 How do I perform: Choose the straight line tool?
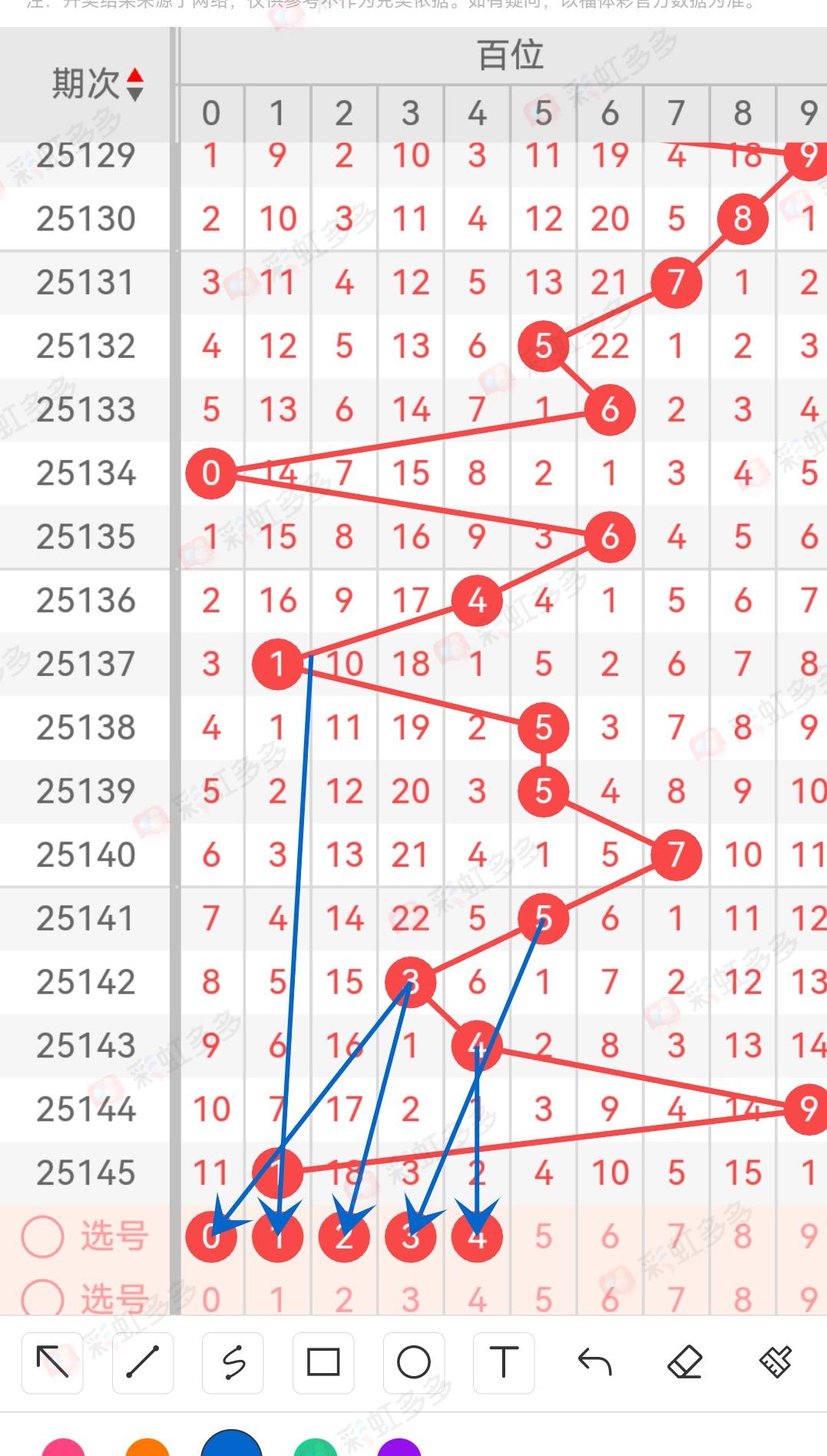143,1363
